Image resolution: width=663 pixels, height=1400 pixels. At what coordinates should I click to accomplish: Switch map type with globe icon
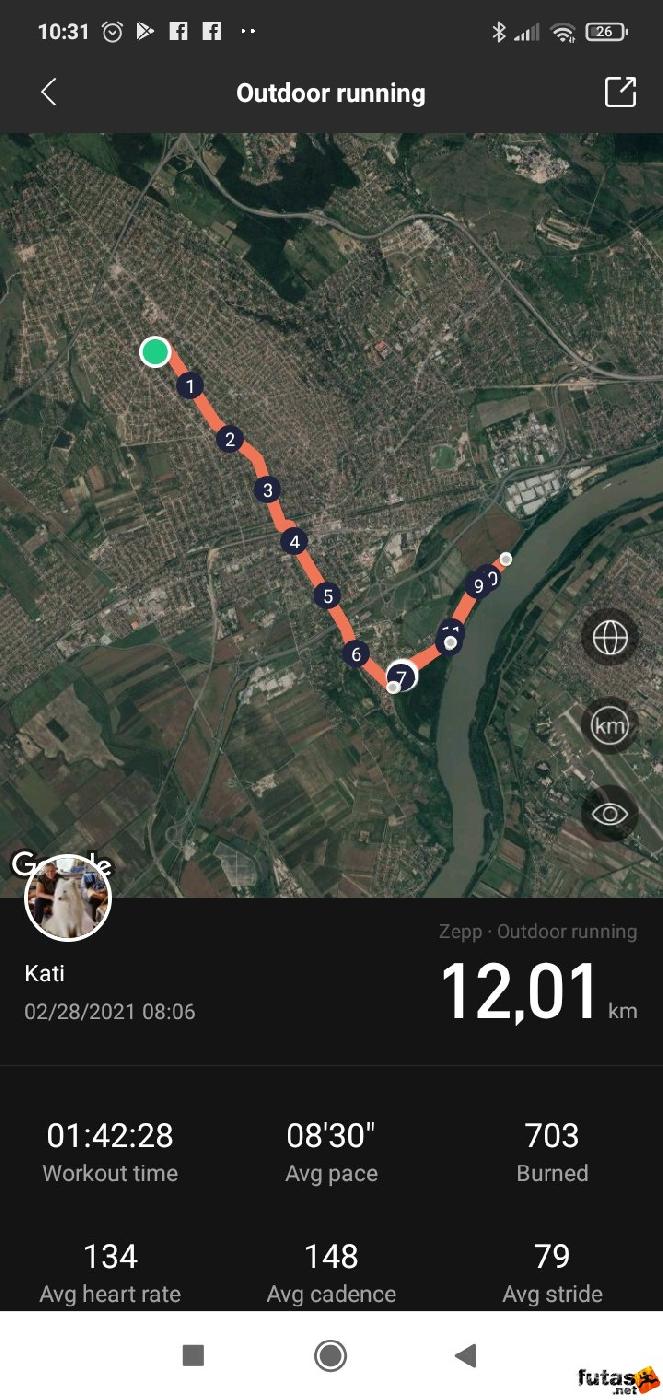coord(609,638)
